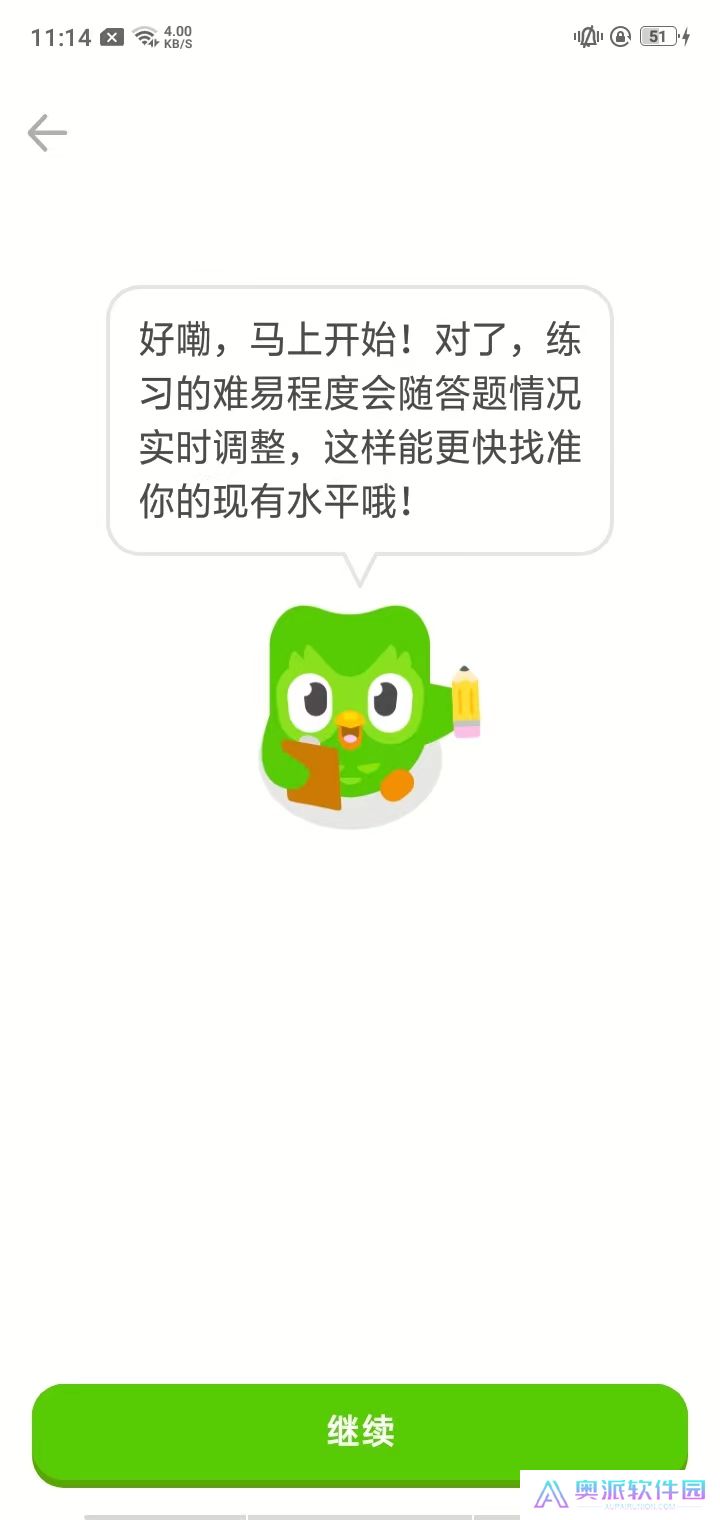Click the pencil held by Duo

[x=464, y=700]
